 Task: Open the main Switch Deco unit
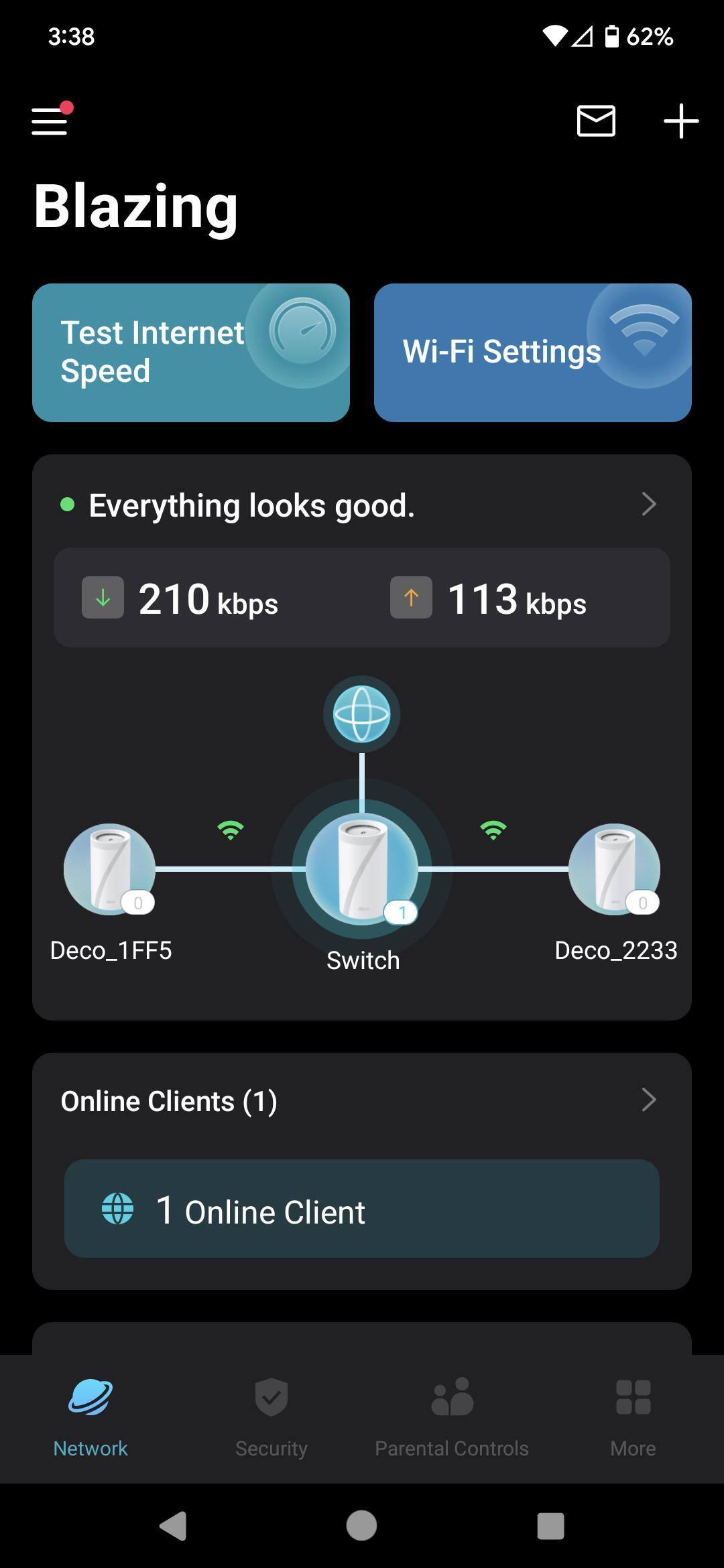pos(362,869)
